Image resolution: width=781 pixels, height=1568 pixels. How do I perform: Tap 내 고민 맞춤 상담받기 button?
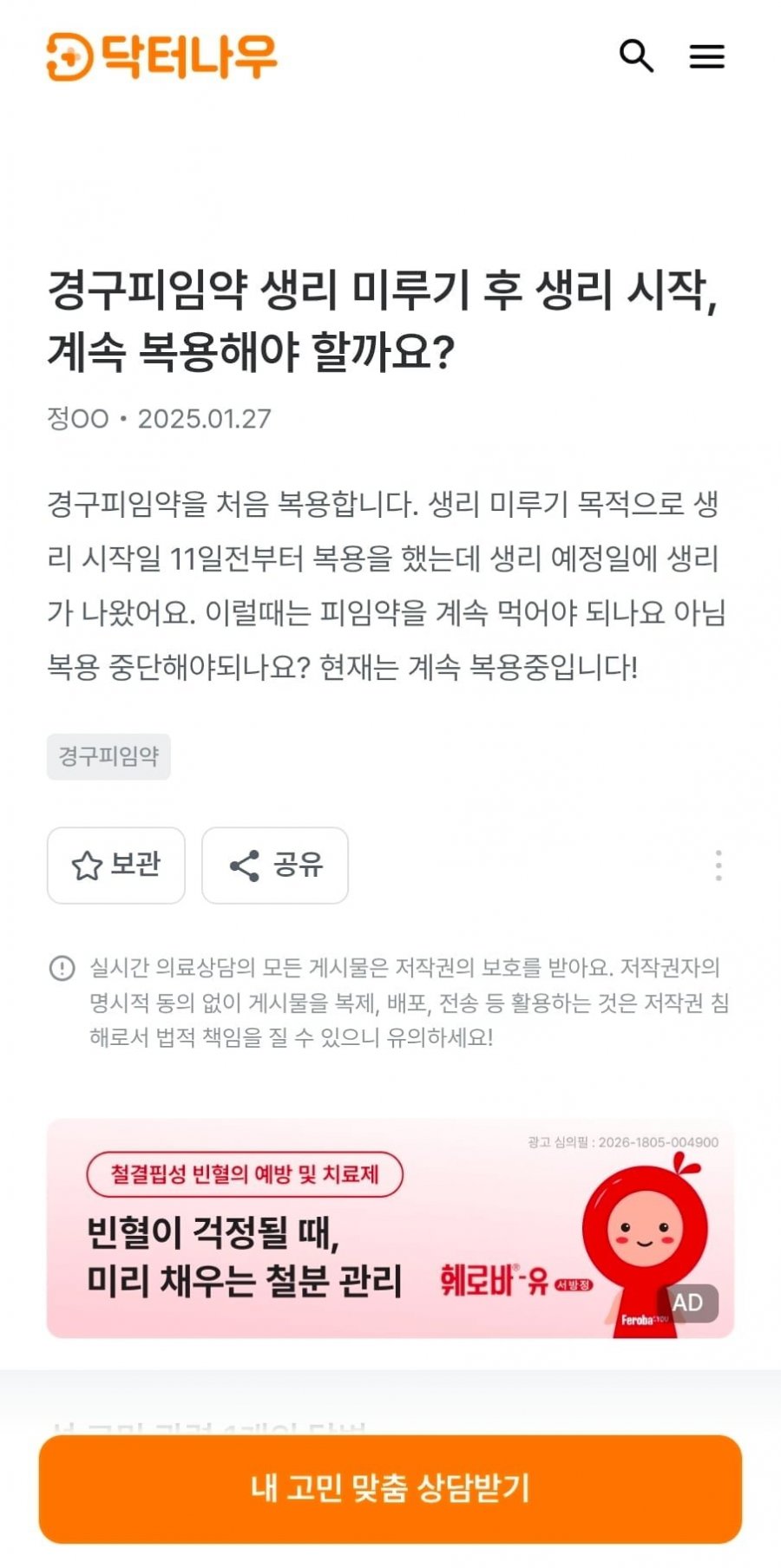point(390,1488)
